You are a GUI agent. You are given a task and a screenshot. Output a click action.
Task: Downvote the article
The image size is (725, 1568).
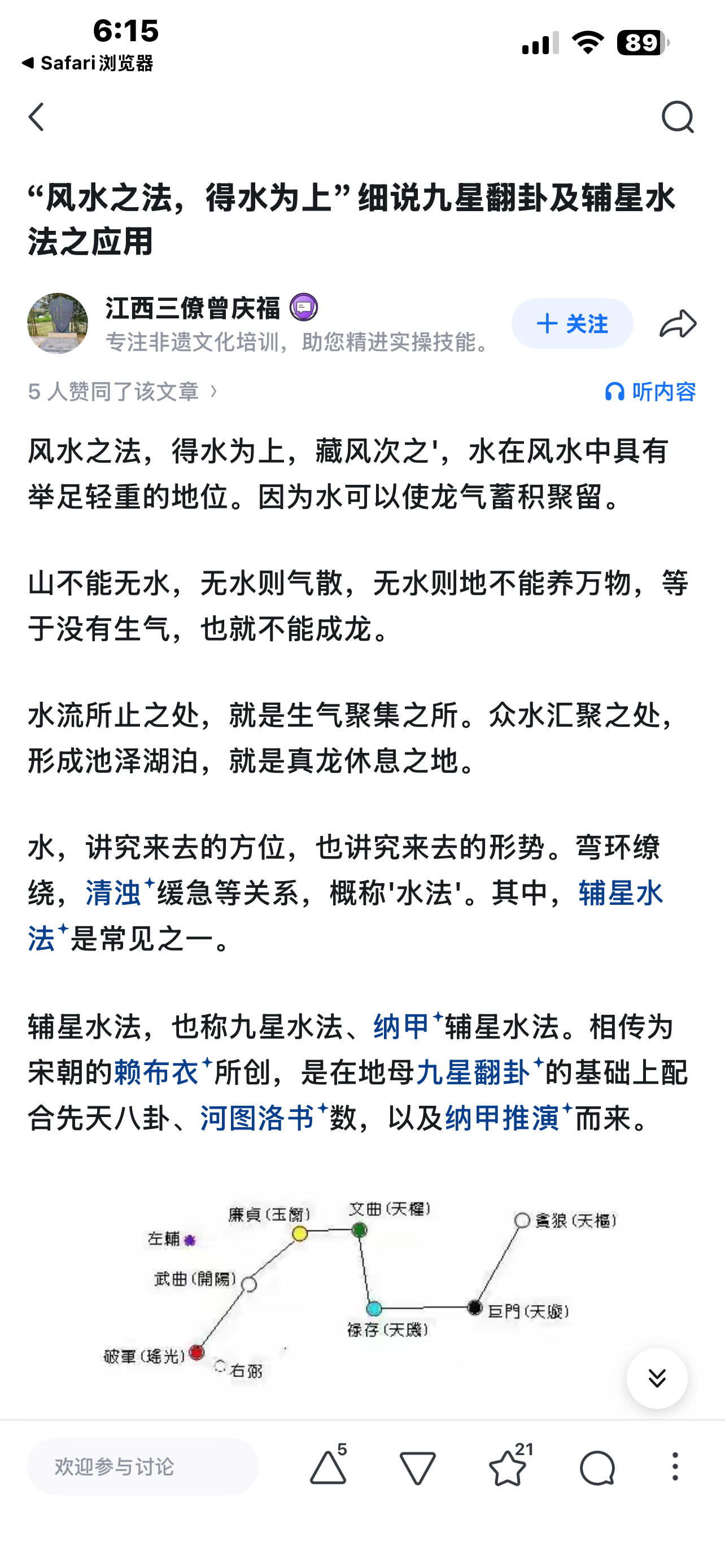(x=418, y=1468)
